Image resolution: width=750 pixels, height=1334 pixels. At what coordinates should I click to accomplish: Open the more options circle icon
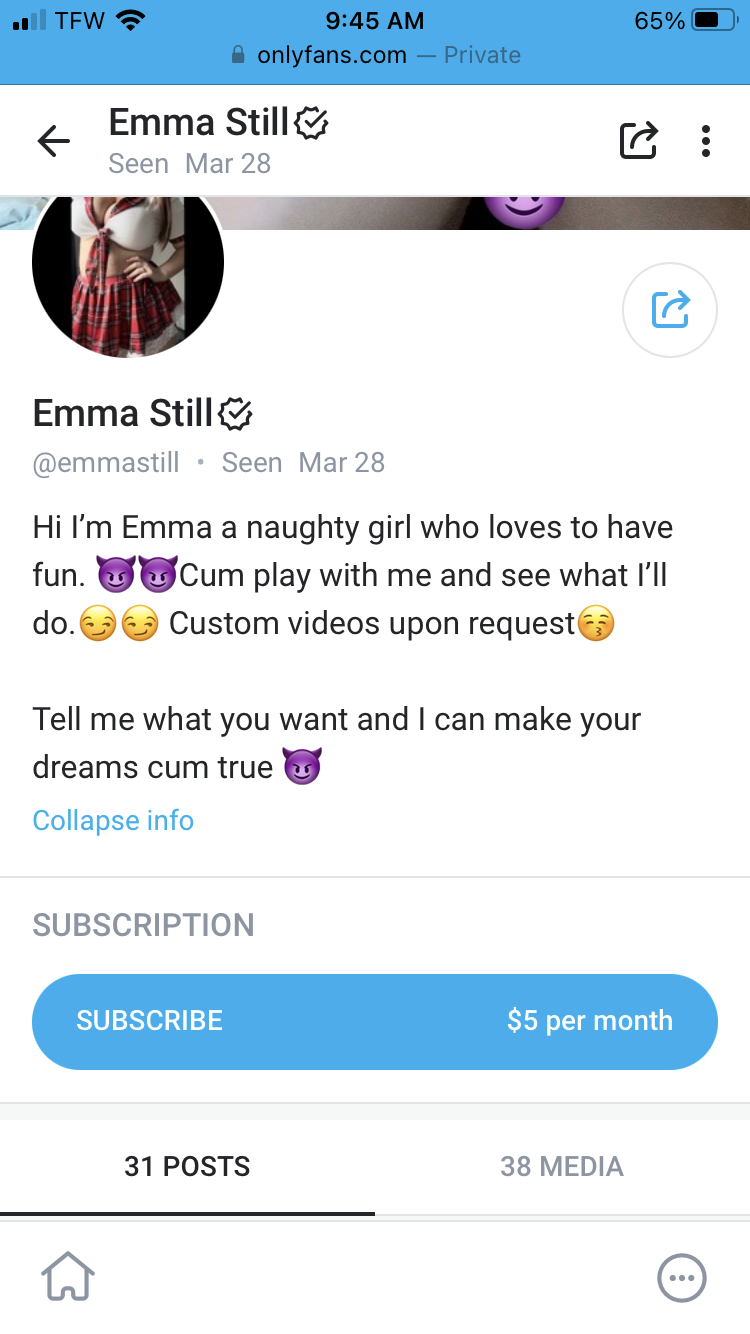coord(682,1277)
